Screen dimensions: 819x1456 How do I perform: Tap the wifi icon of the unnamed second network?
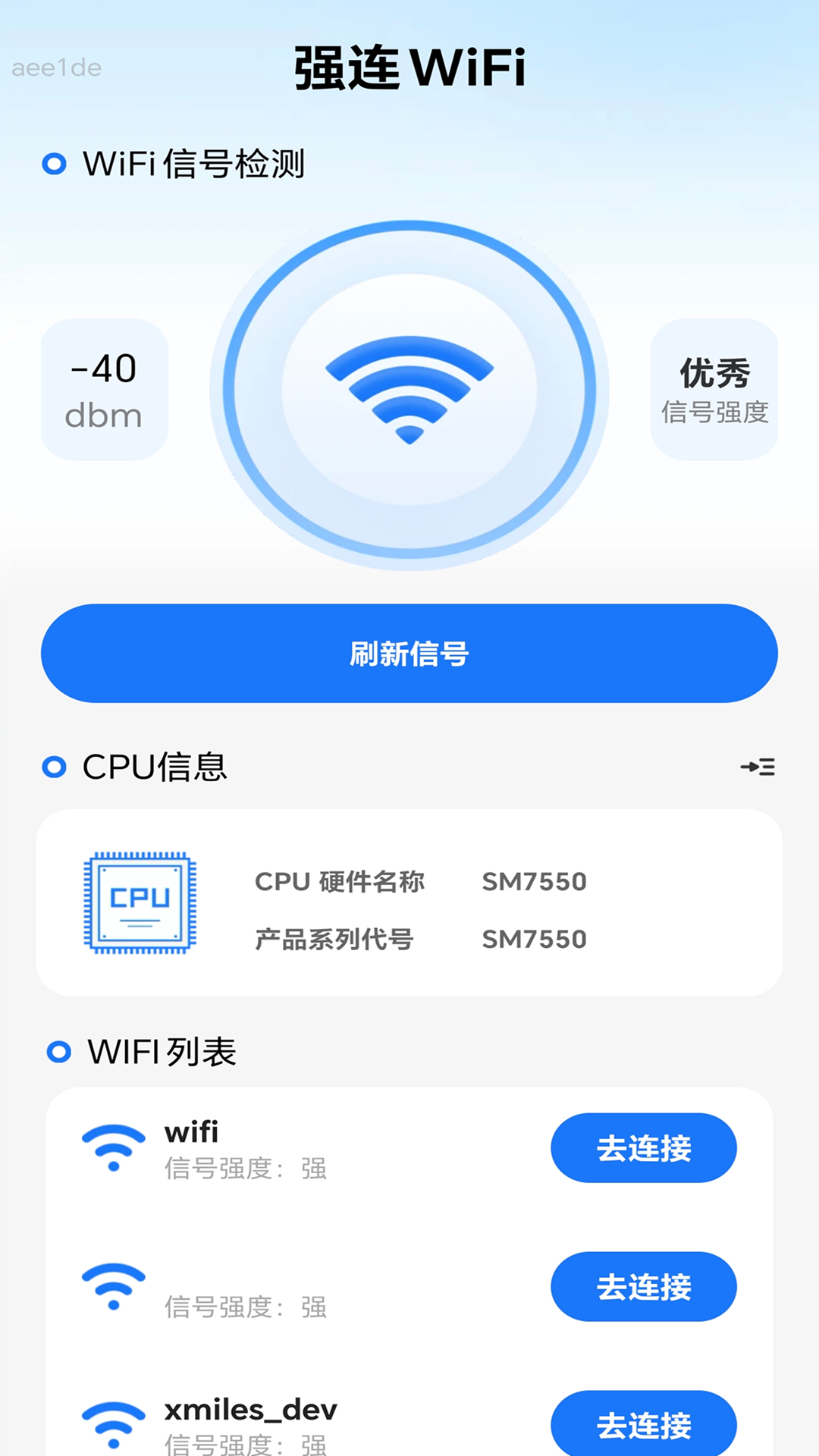(x=115, y=1285)
